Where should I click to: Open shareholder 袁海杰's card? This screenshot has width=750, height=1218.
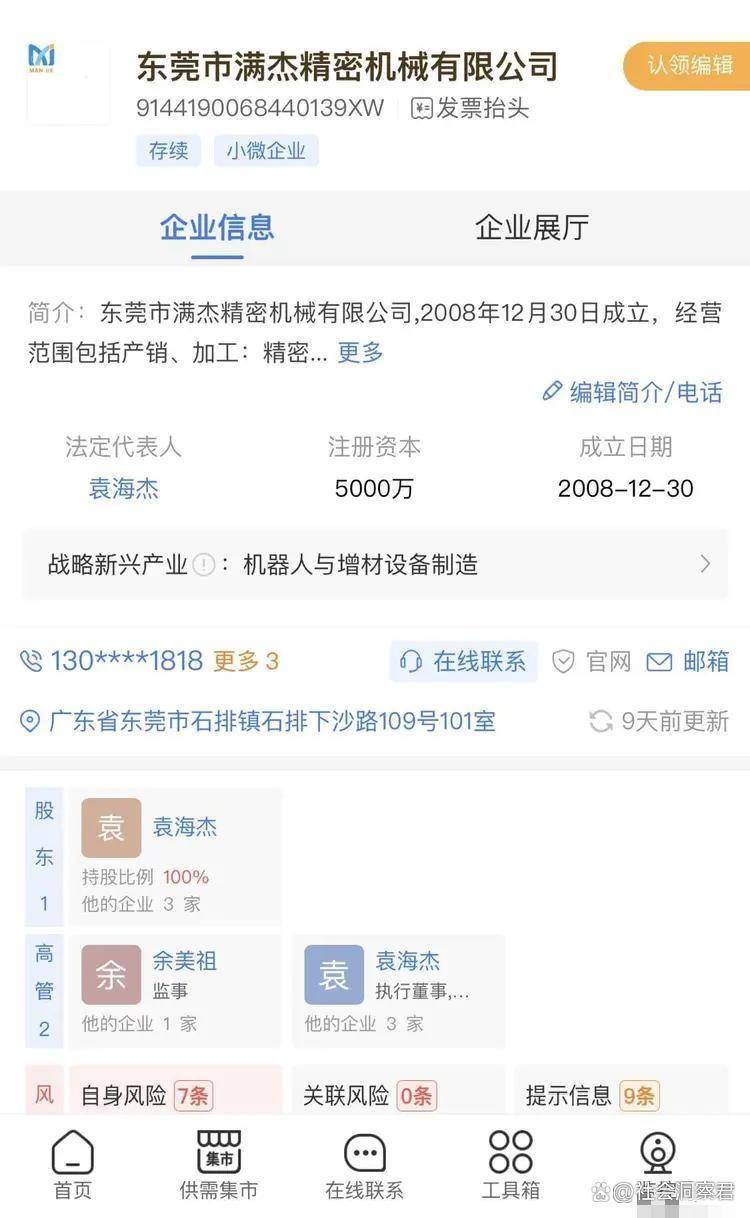[175, 855]
